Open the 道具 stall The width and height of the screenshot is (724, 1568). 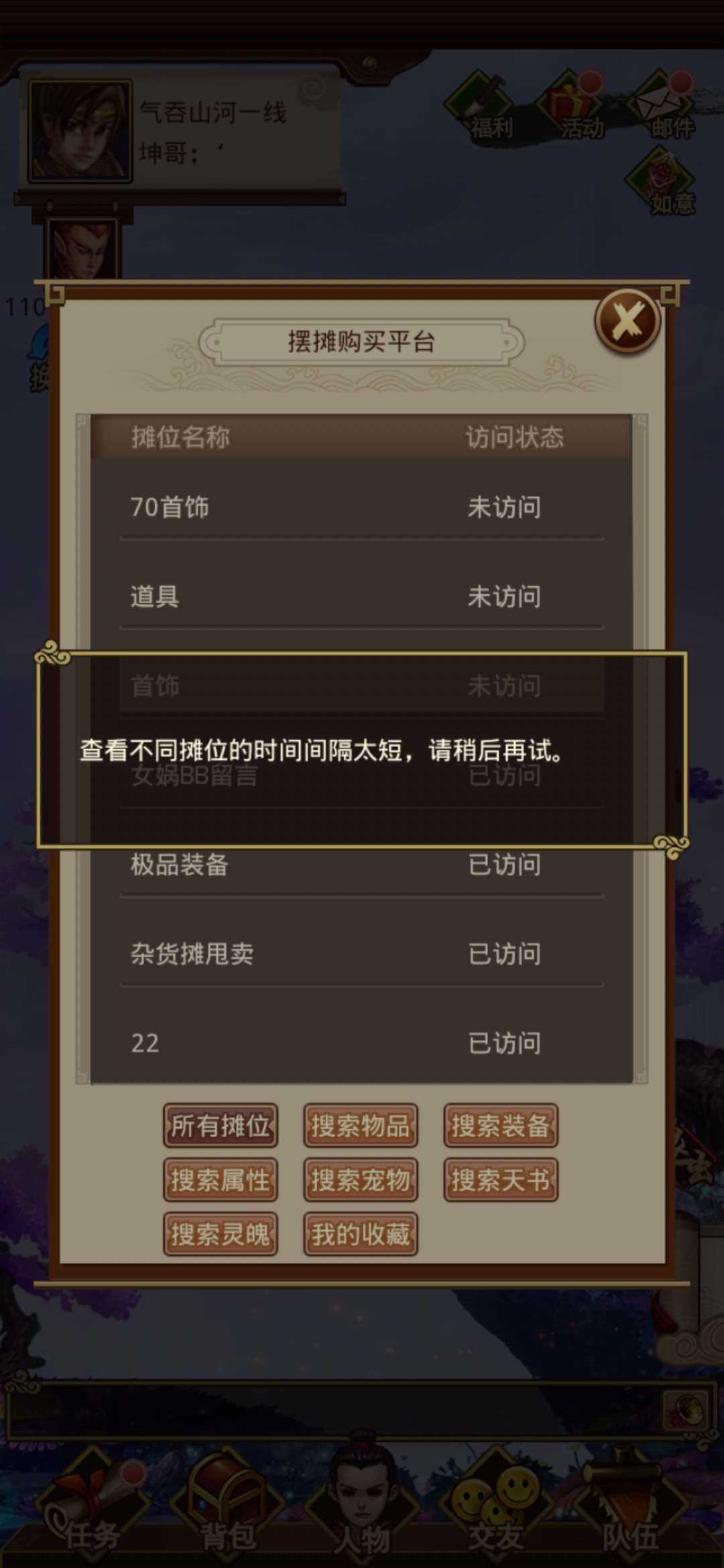361,596
